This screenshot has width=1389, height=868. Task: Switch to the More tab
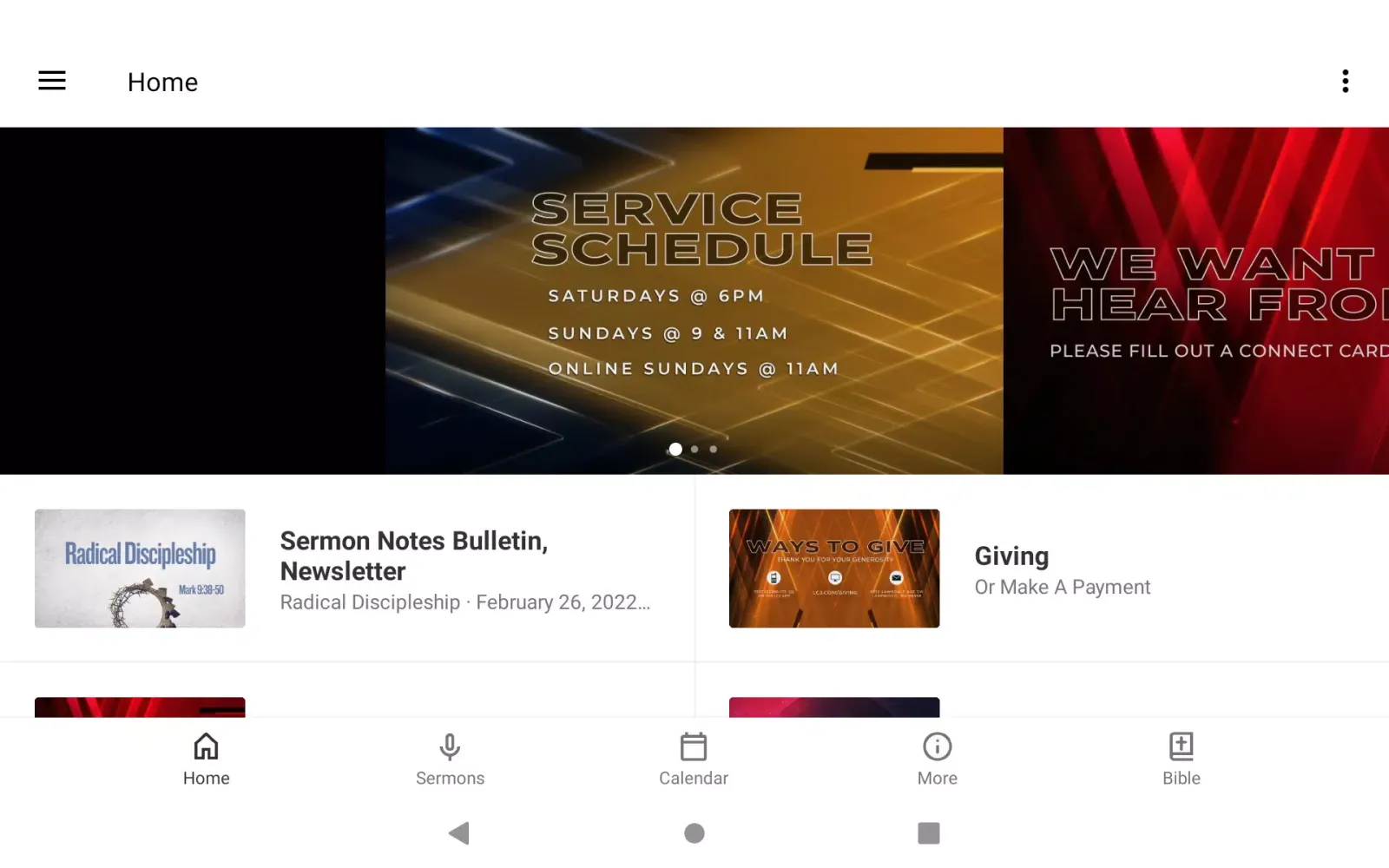(938, 759)
